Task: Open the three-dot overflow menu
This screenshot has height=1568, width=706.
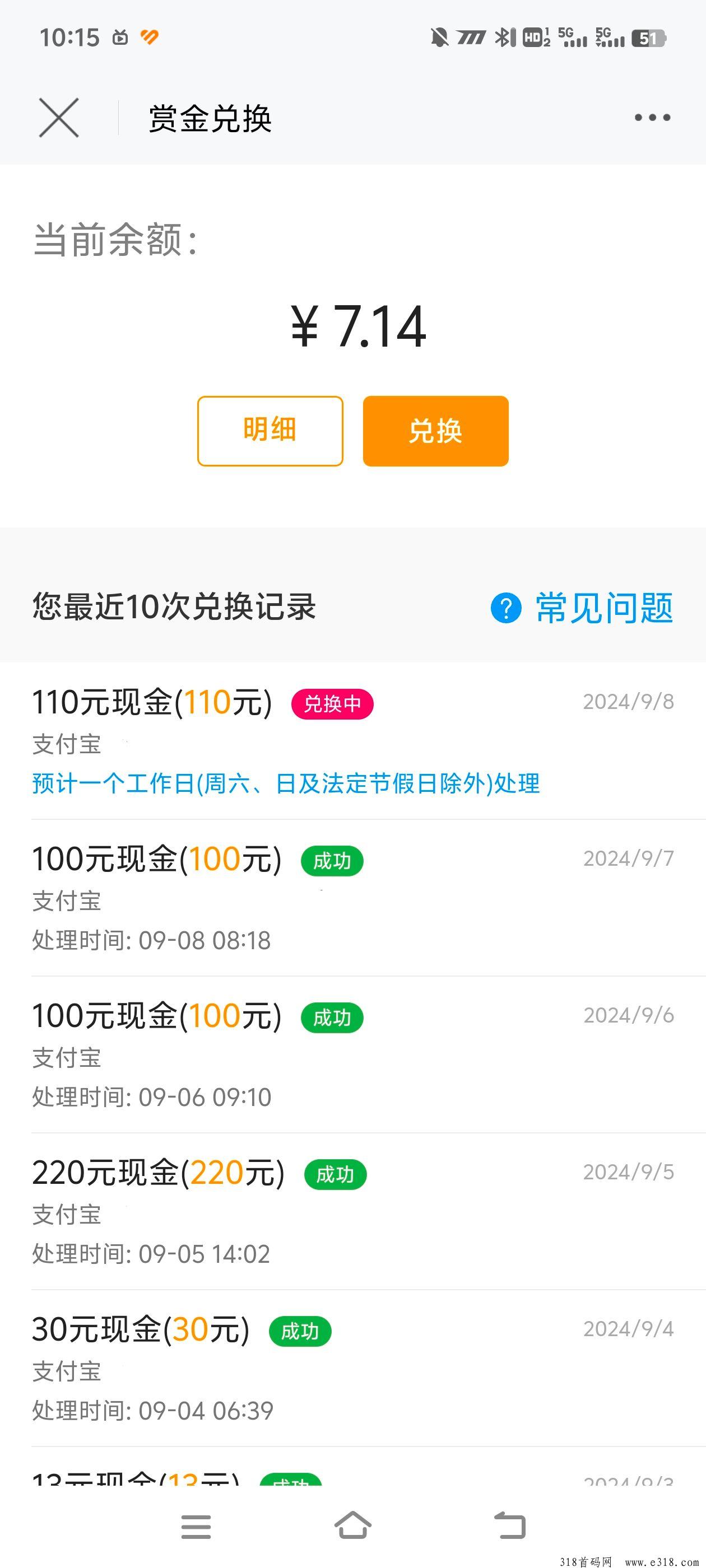Action: [652, 118]
